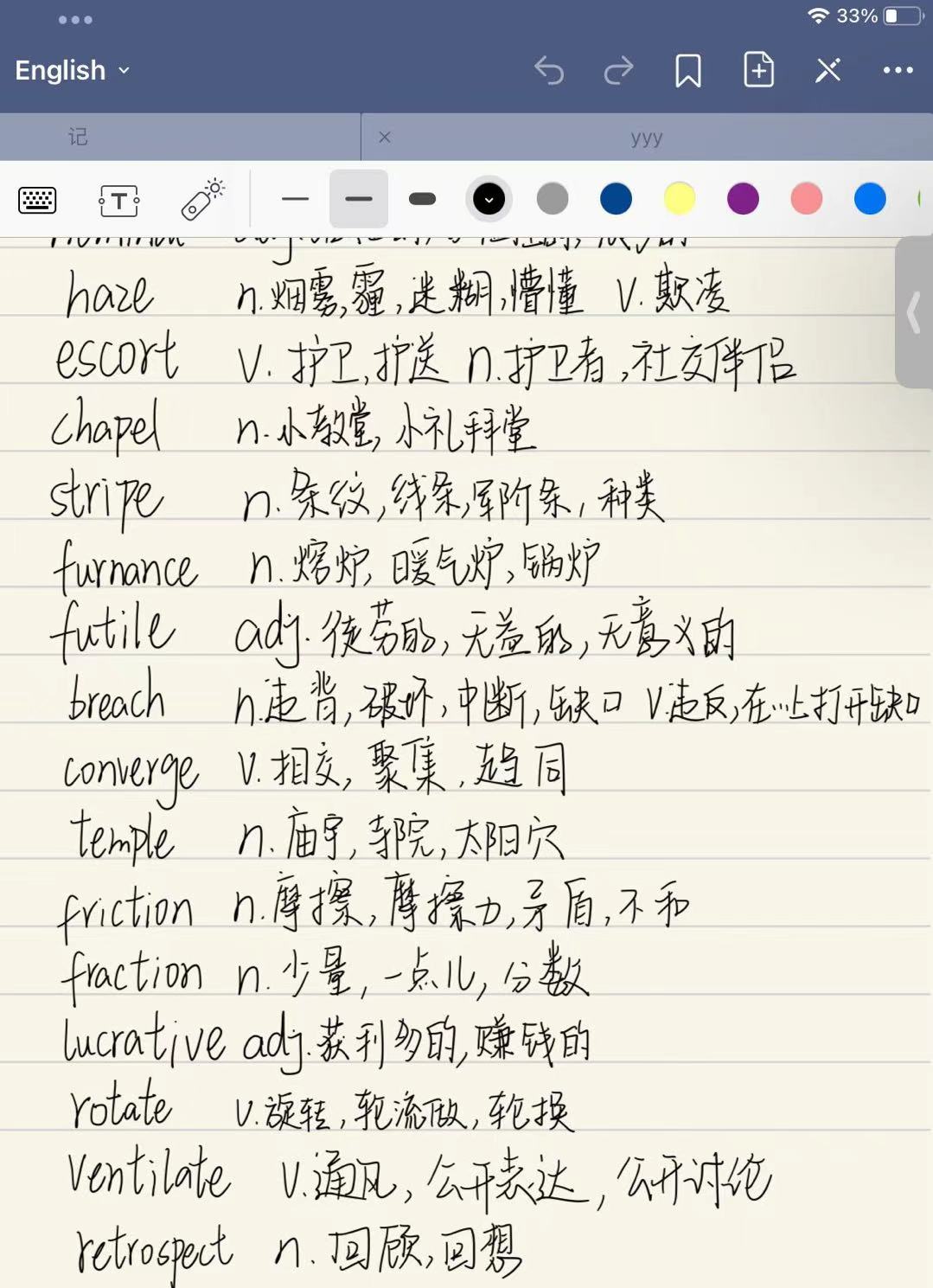Choose the medium stroke width
933x1288 pixels.
click(358, 199)
